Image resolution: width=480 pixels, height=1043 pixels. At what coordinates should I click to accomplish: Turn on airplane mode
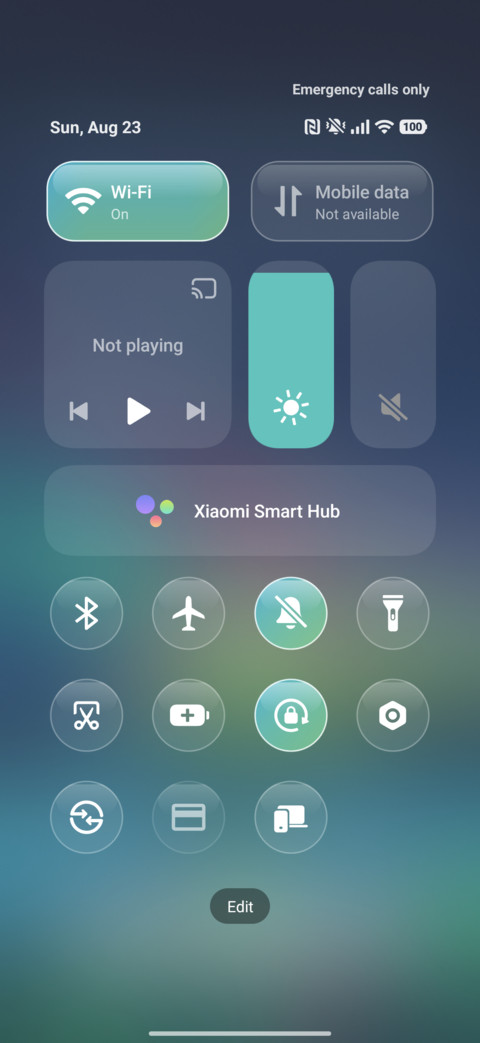click(189, 613)
